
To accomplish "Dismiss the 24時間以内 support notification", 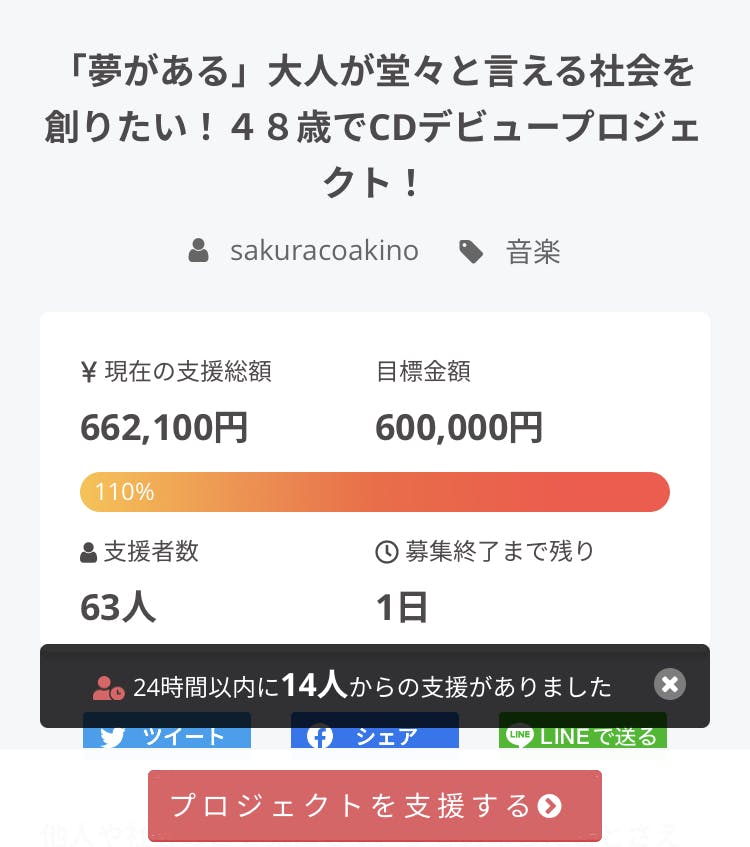I will coord(670,684).
